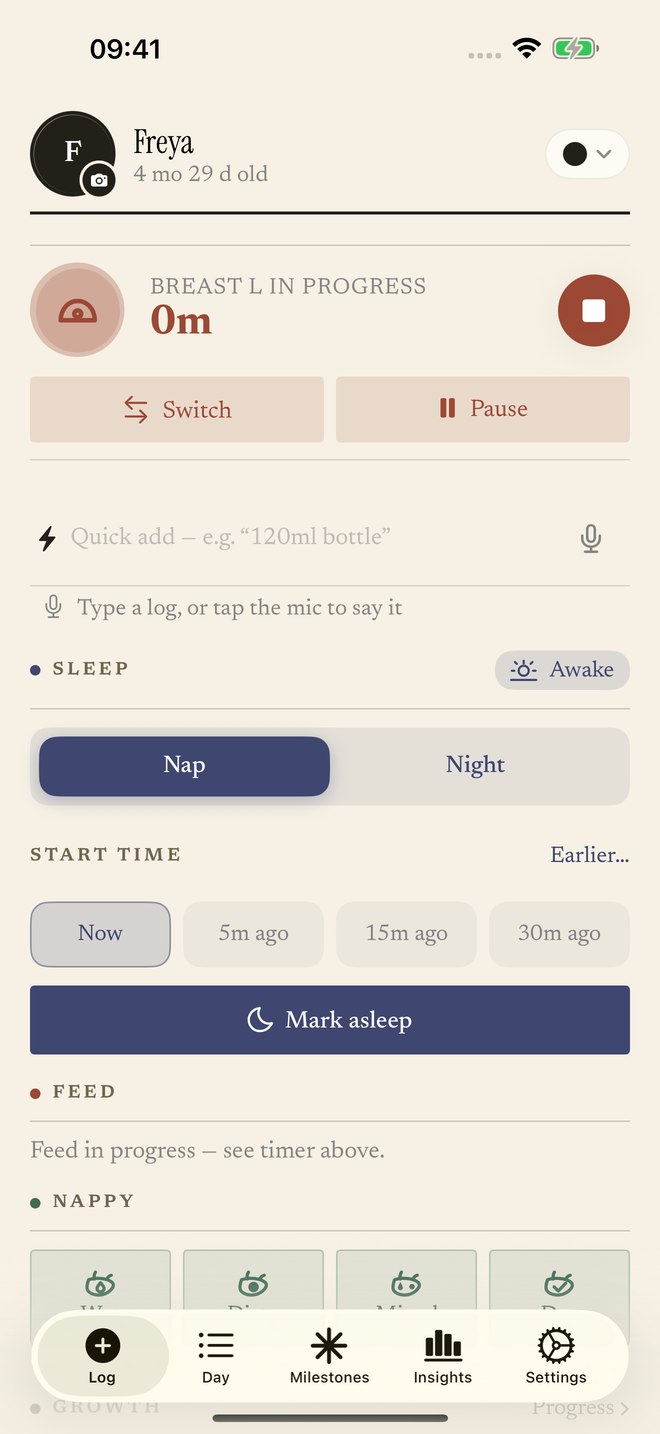Switch to the Day tab
Viewport: 660px width, 1434px height.
coord(215,1356)
